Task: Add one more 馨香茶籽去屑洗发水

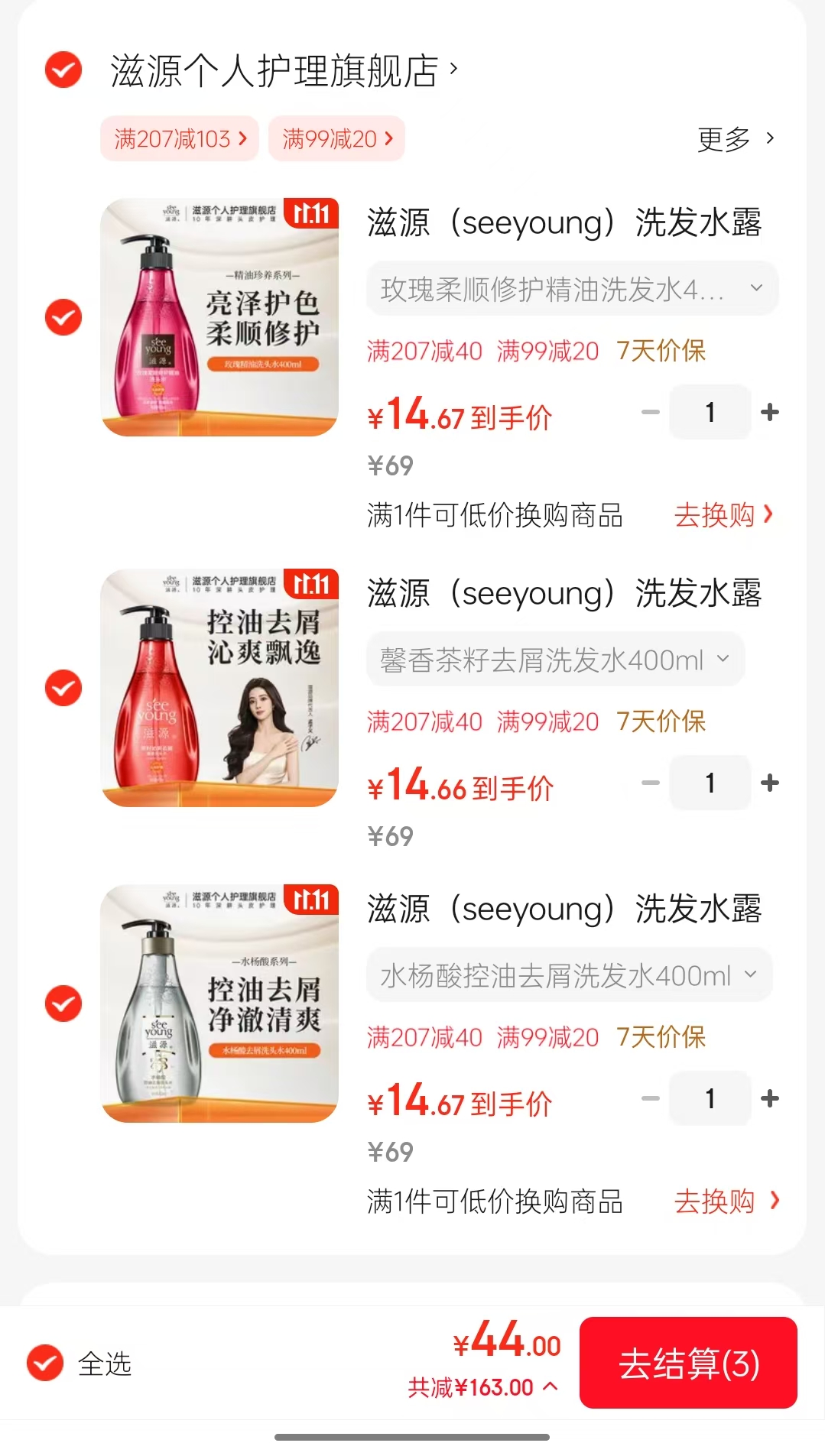Action: [770, 783]
